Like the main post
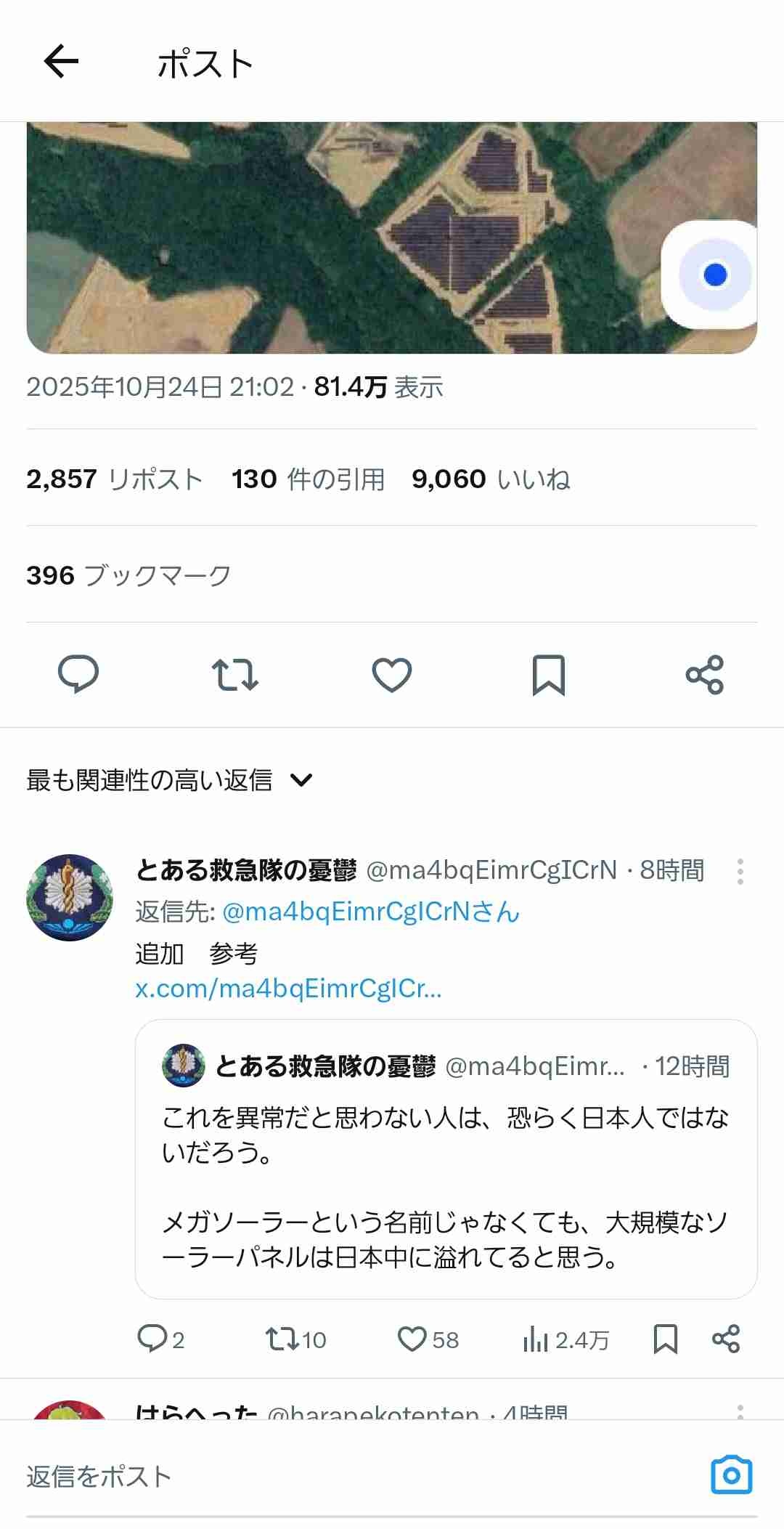 click(x=392, y=674)
